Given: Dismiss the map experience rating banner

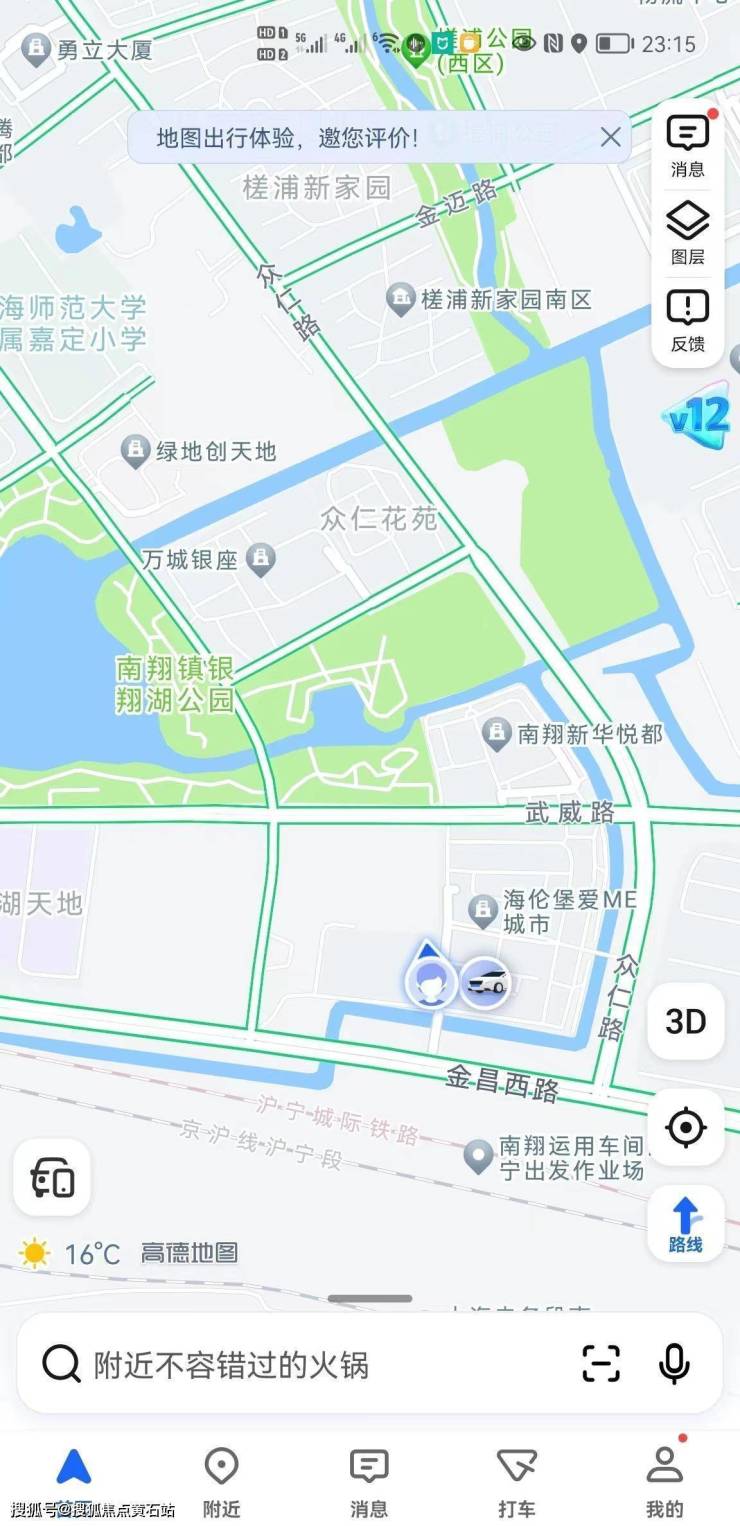Looking at the screenshot, I should pyautogui.click(x=610, y=137).
